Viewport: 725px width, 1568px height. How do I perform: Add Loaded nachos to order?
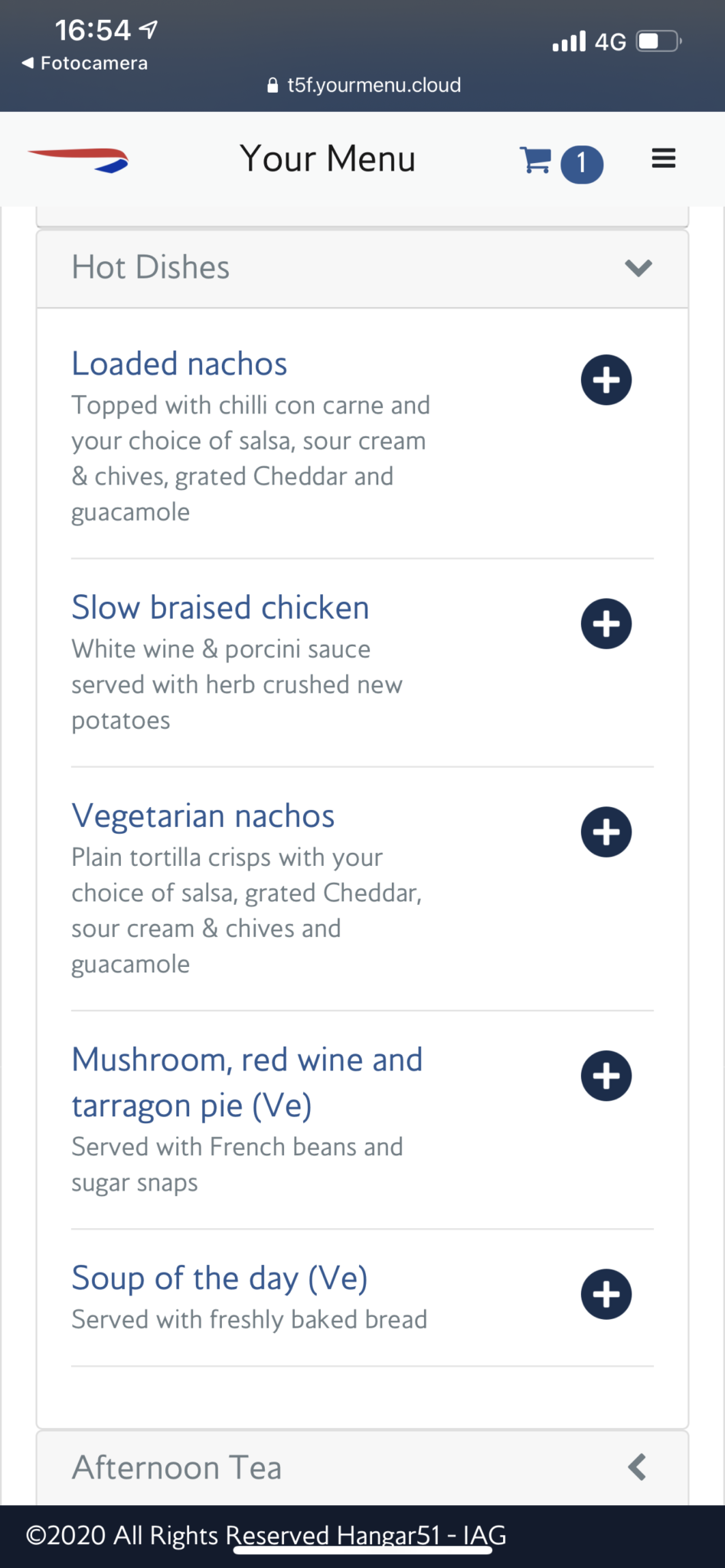tap(606, 380)
